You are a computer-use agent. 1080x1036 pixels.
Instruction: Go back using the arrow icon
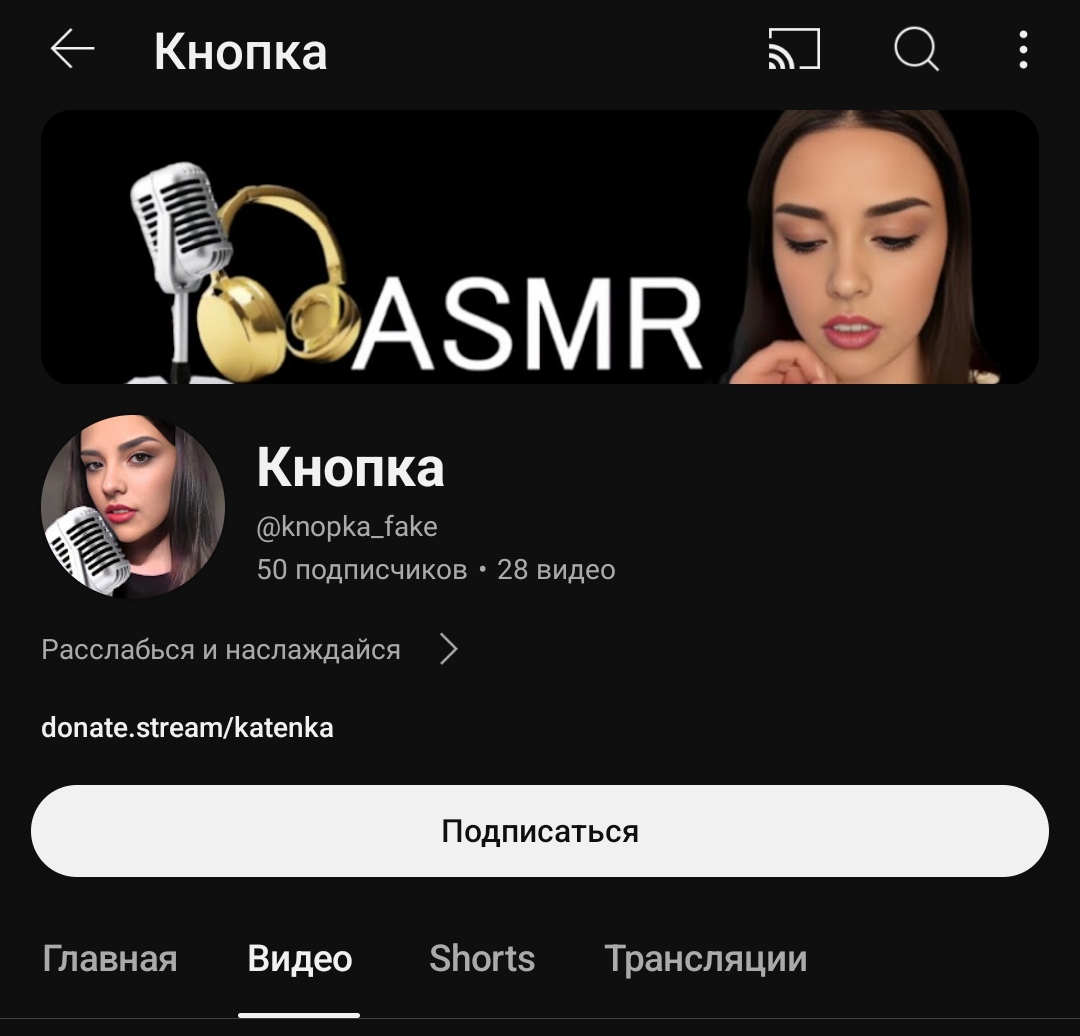tap(72, 50)
